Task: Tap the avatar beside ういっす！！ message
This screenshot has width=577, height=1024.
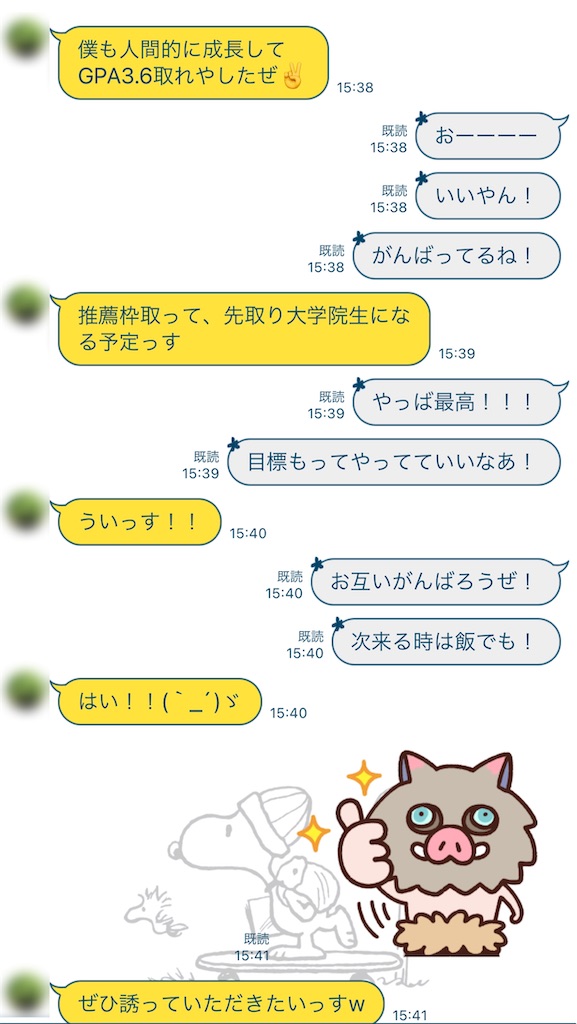Action: pos(24,511)
